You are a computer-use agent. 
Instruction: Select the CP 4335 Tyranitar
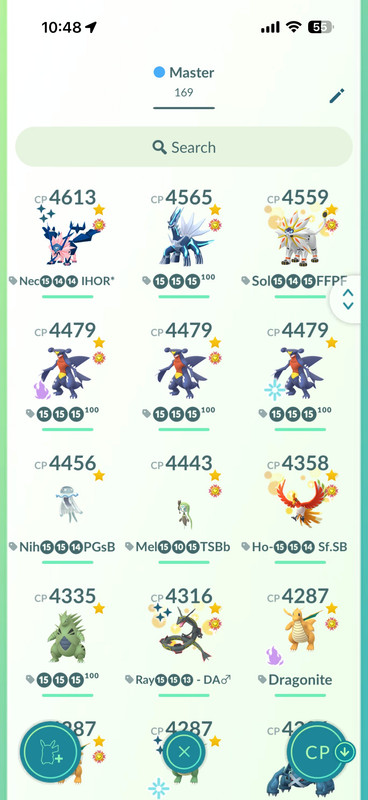click(68, 638)
